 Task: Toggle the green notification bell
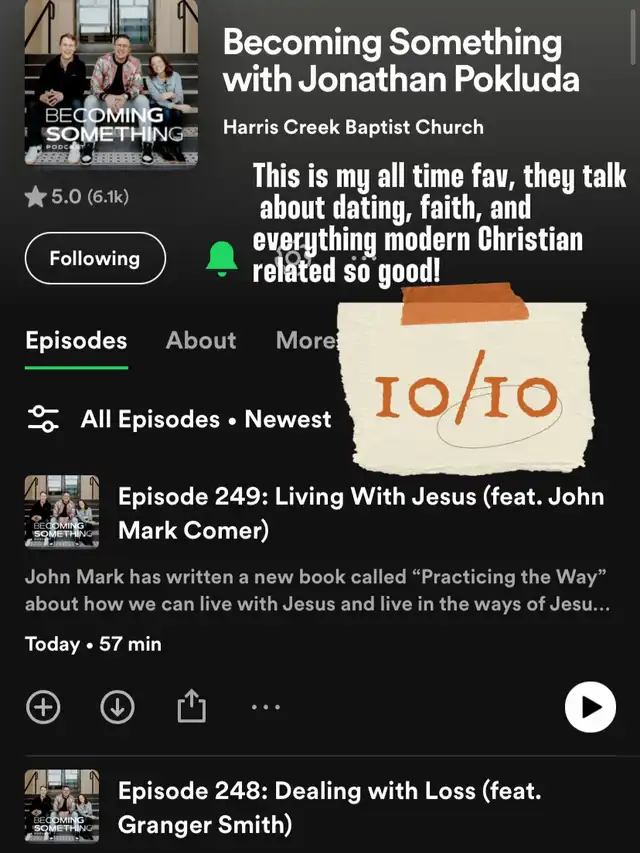pos(222,259)
